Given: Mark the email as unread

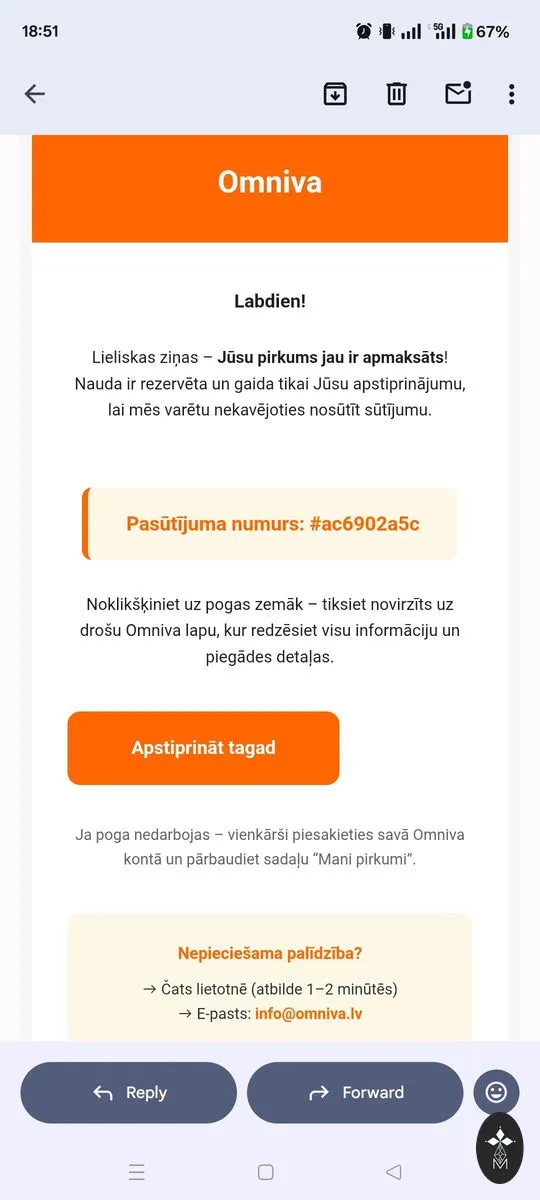Looking at the screenshot, I should click(458, 93).
